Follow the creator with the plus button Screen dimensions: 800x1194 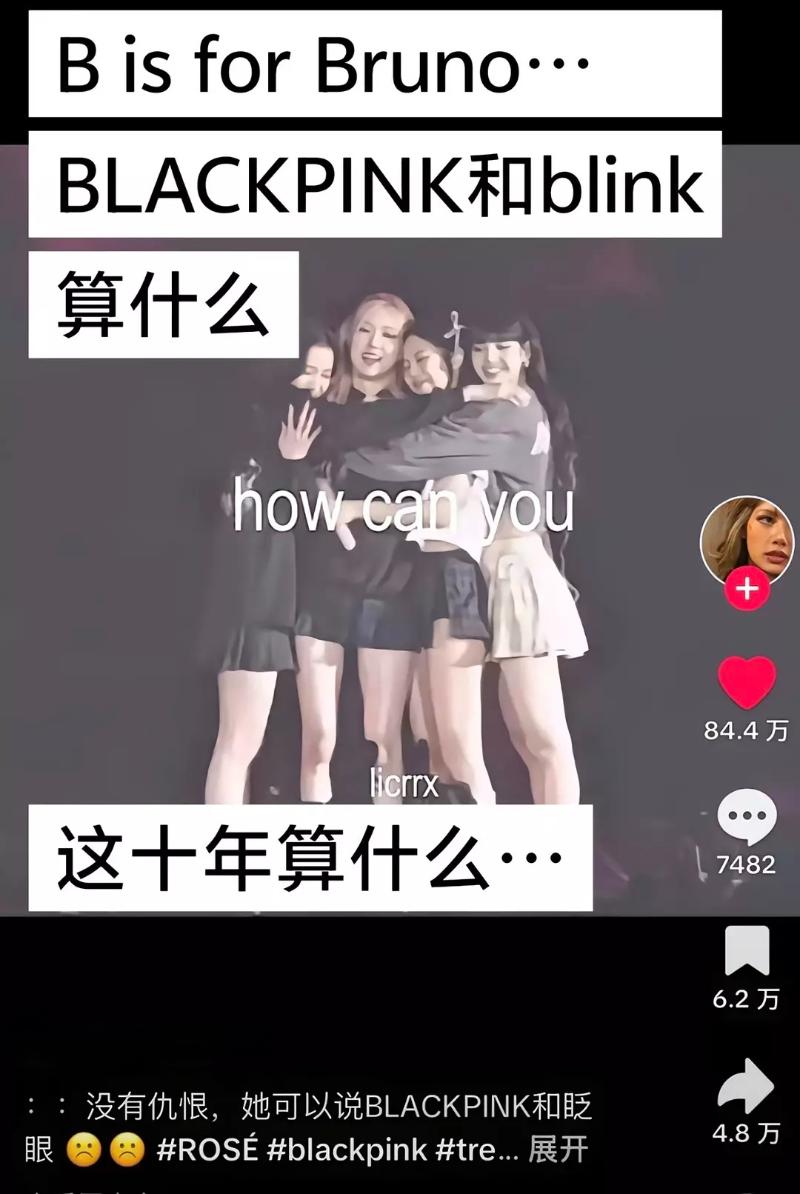(x=746, y=590)
